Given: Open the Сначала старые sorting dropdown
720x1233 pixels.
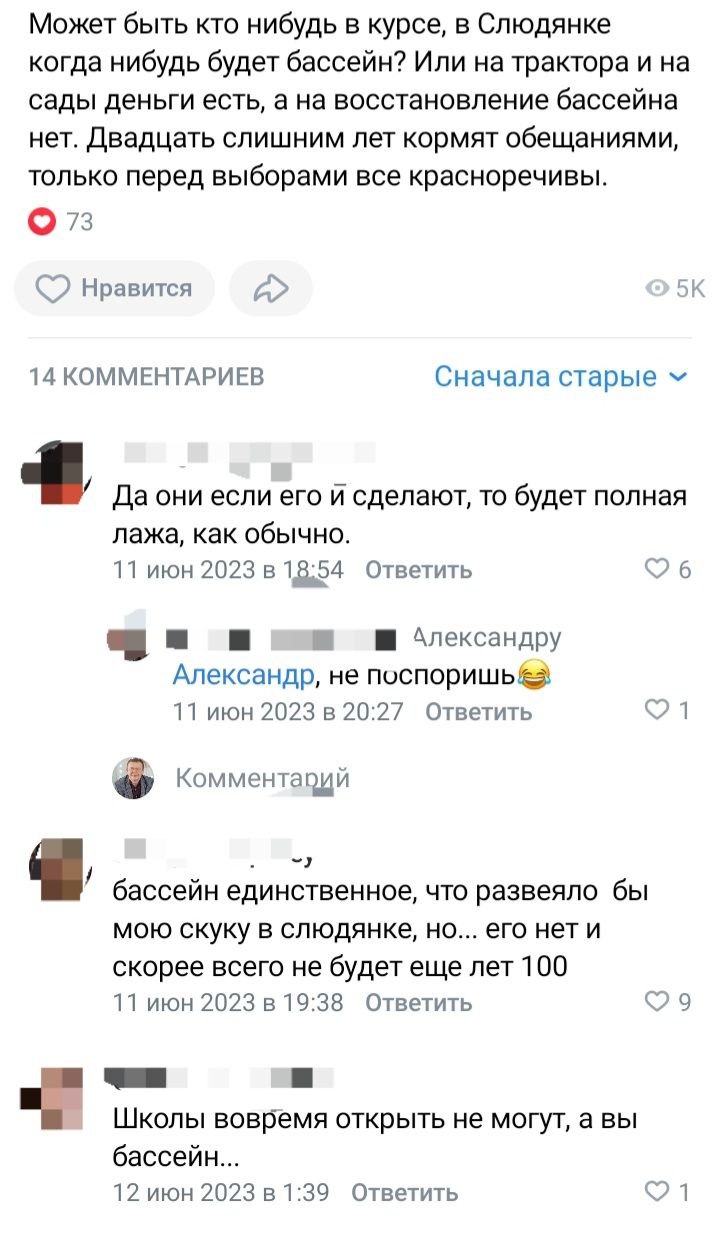Looking at the screenshot, I should pos(561,377).
